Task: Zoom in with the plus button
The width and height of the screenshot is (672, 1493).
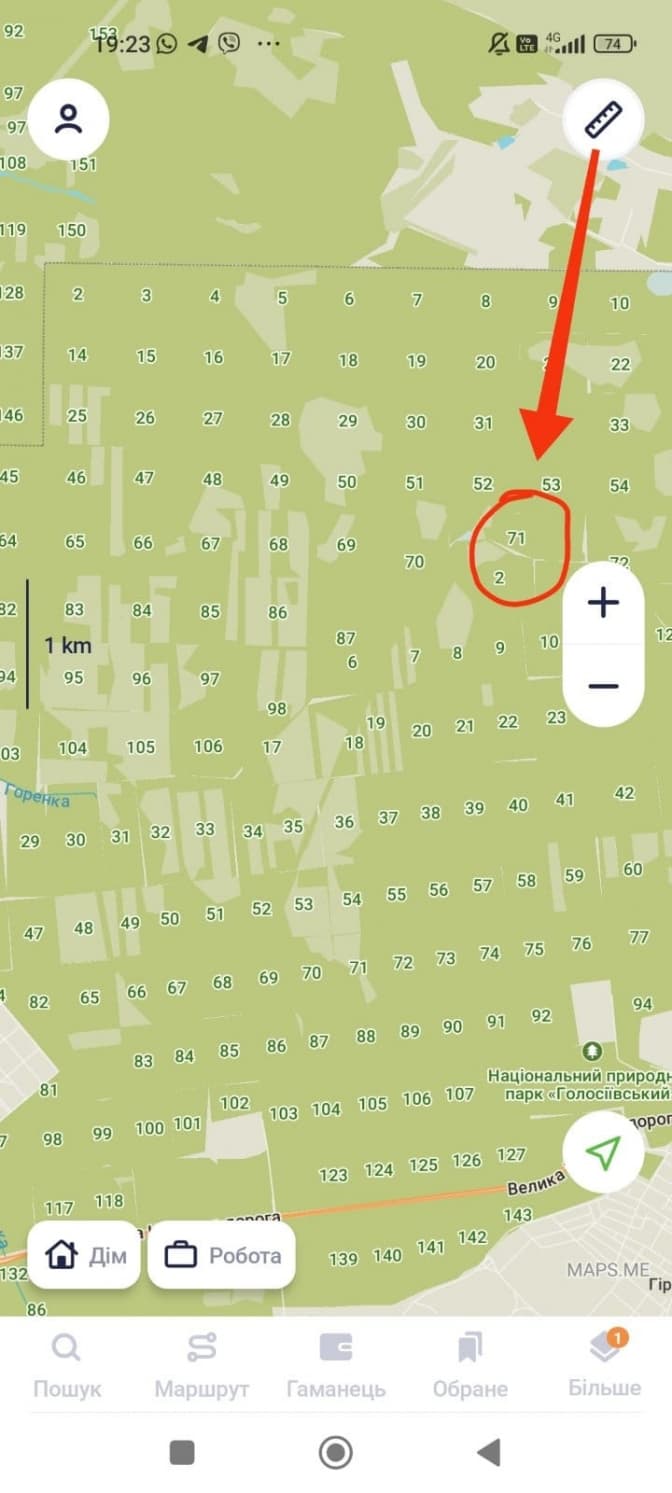Action: click(x=603, y=603)
